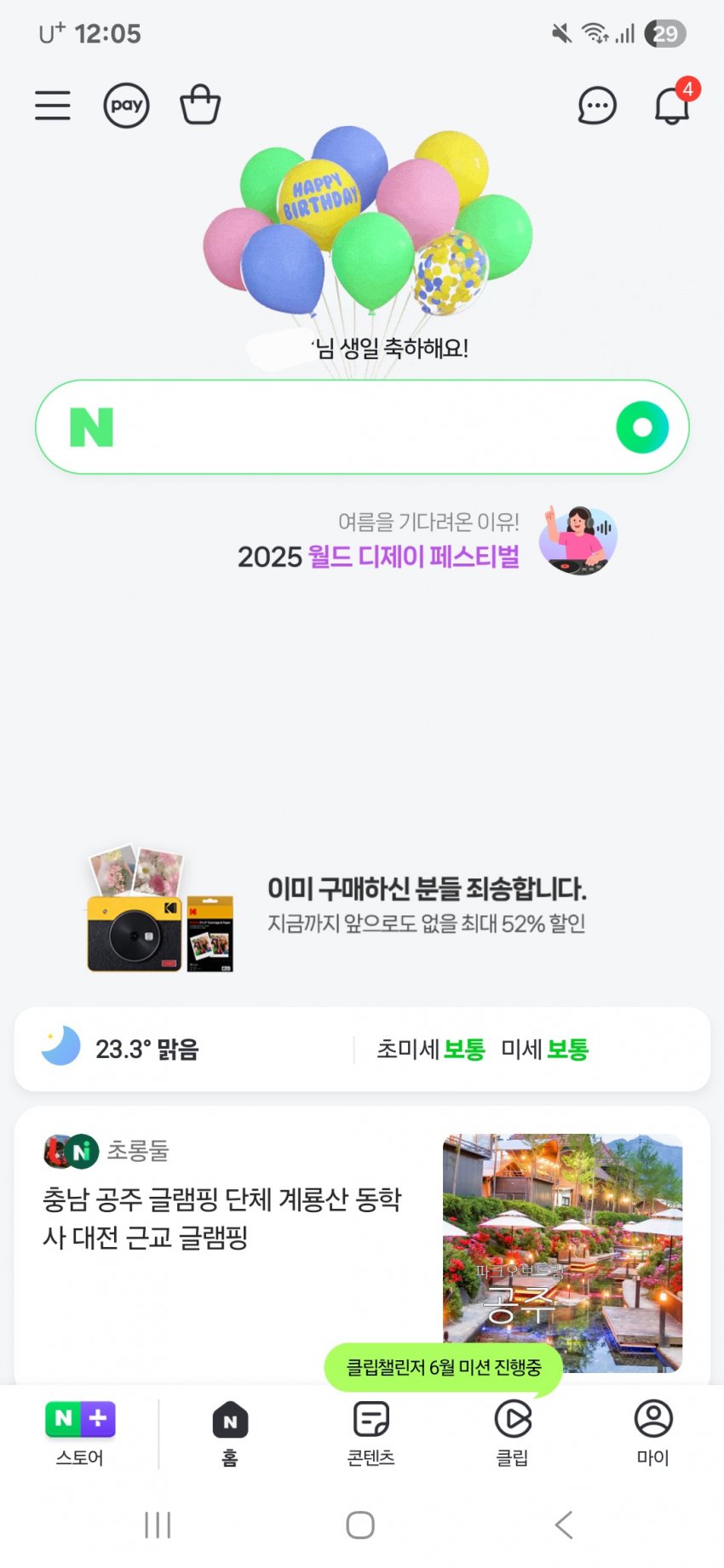Viewport: 724px width, 1568px height.
Task: Open the notifications bell
Action: point(671,106)
